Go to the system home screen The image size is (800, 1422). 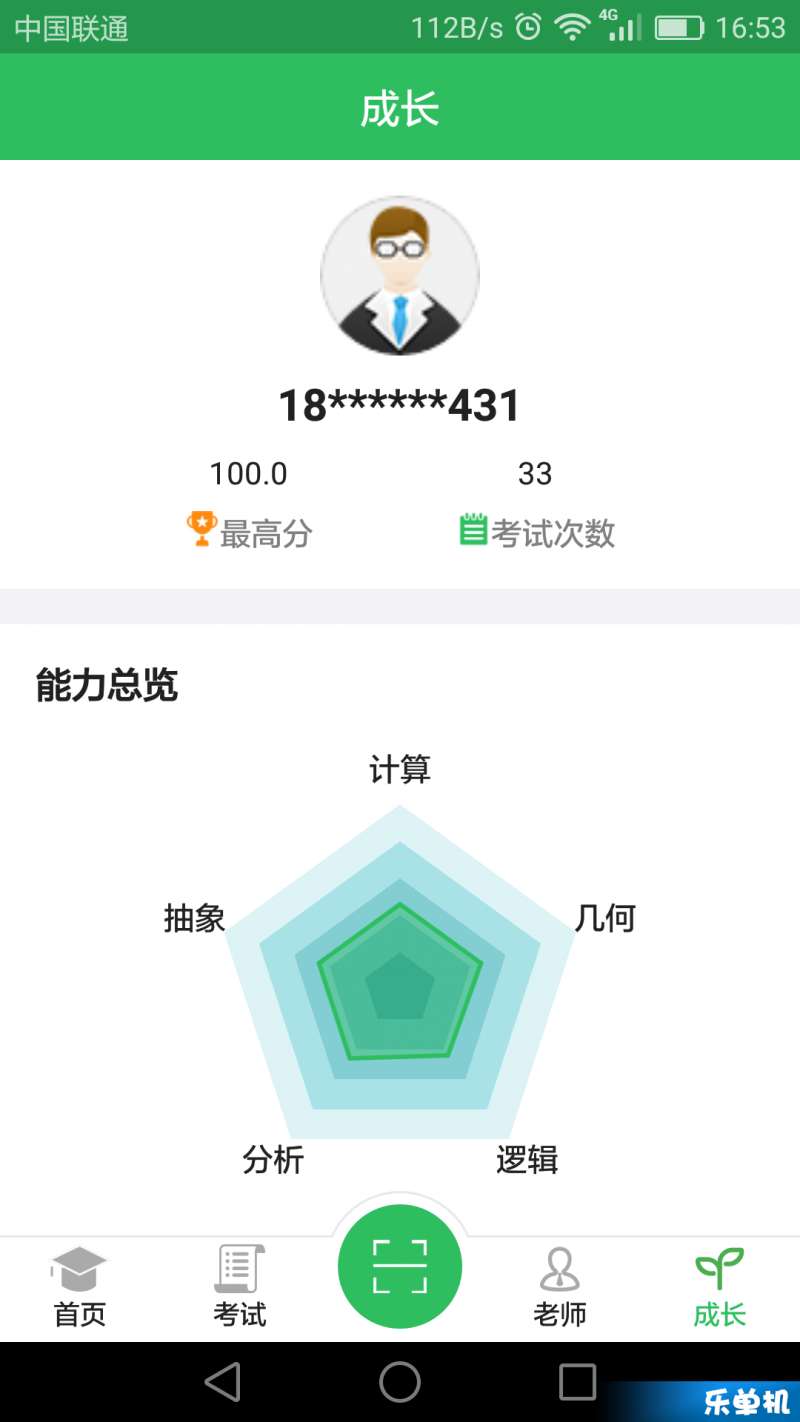[x=400, y=1382]
